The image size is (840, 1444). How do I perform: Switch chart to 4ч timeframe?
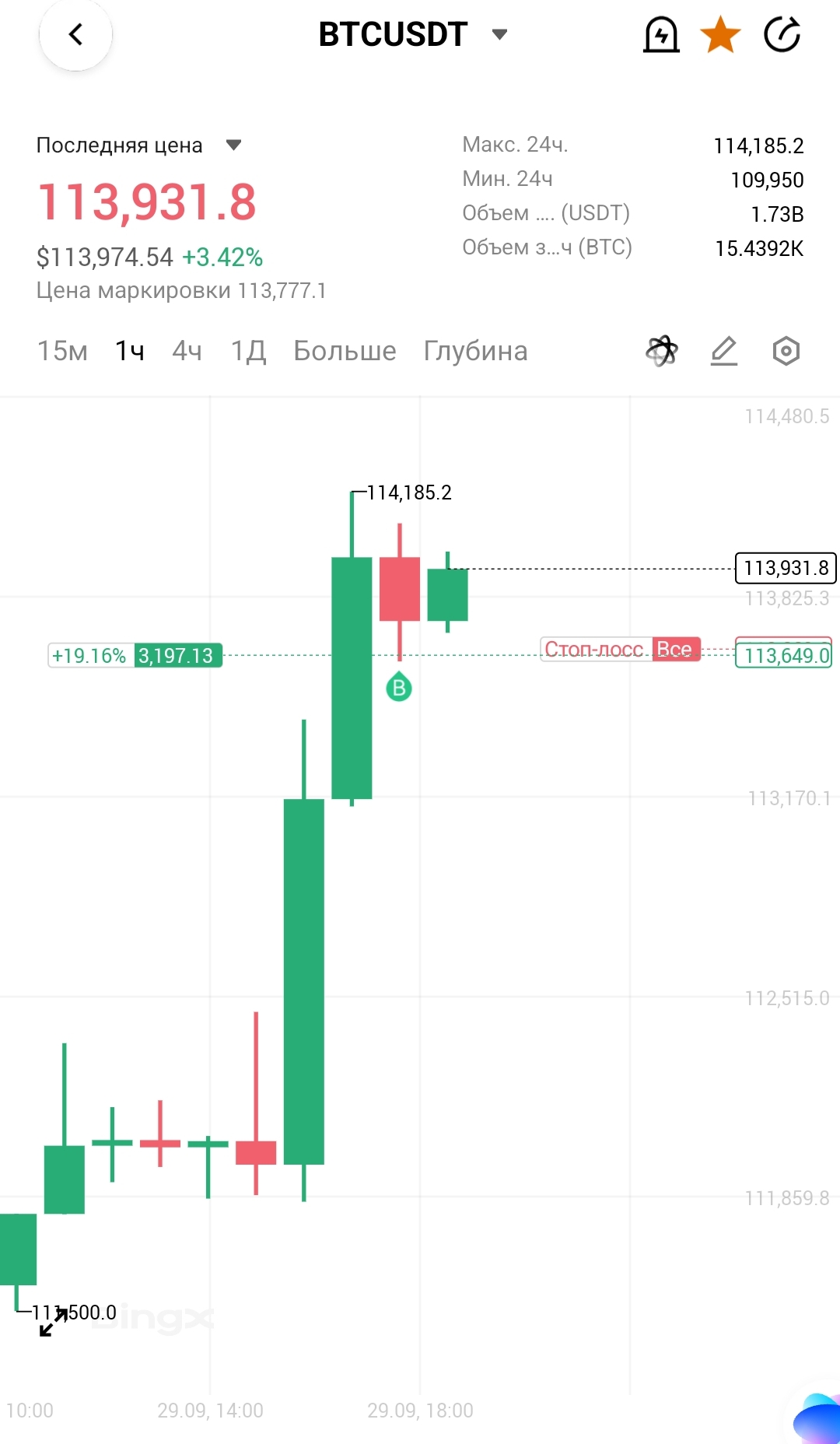coord(187,351)
